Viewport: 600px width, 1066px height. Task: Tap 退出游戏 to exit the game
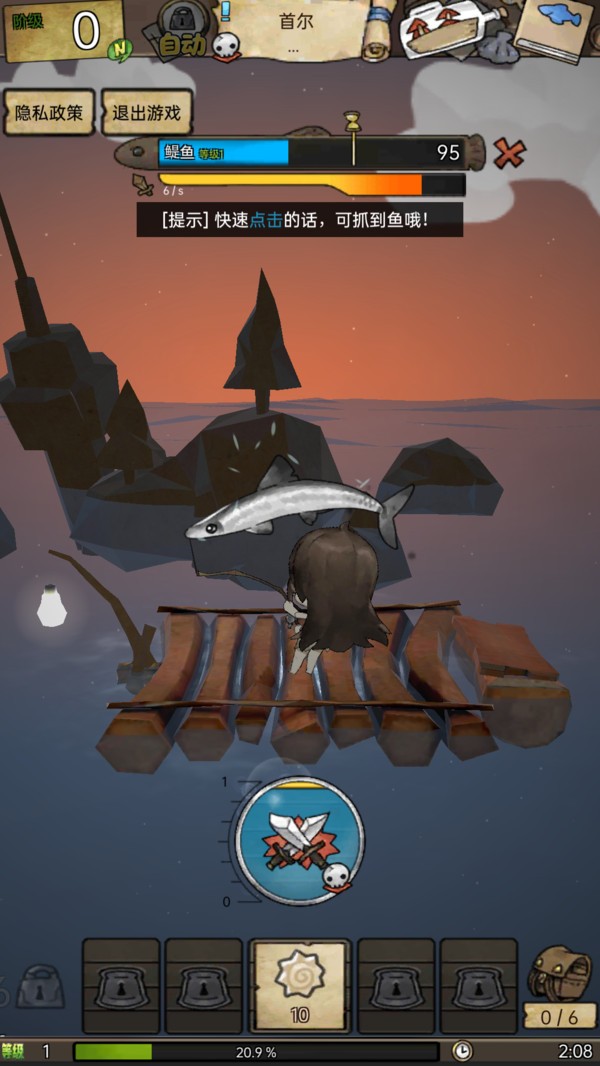146,112
